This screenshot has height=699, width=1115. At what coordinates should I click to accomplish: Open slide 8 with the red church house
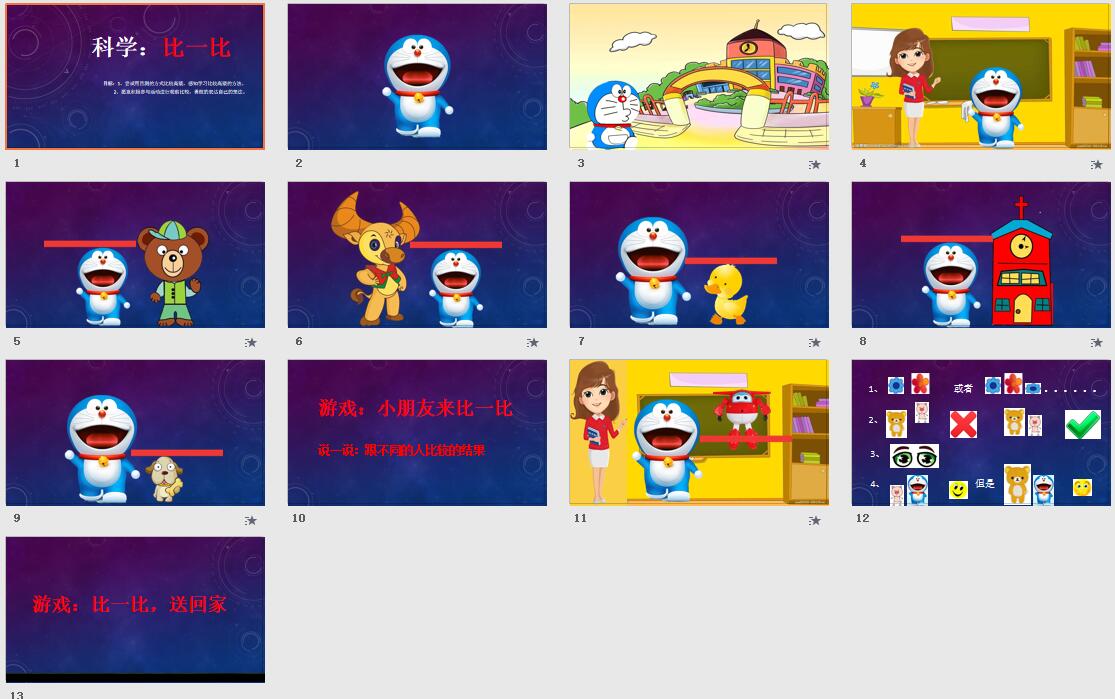(x=981, y=255)
